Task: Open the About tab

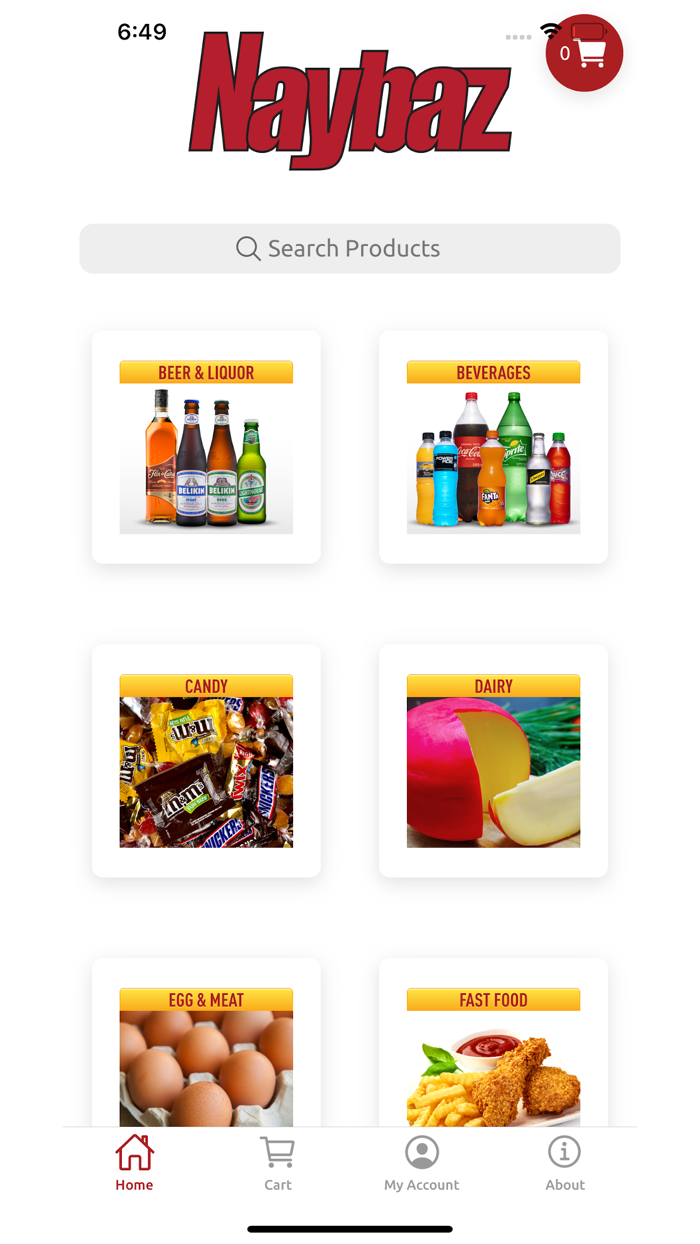Action: point(565,1163)
